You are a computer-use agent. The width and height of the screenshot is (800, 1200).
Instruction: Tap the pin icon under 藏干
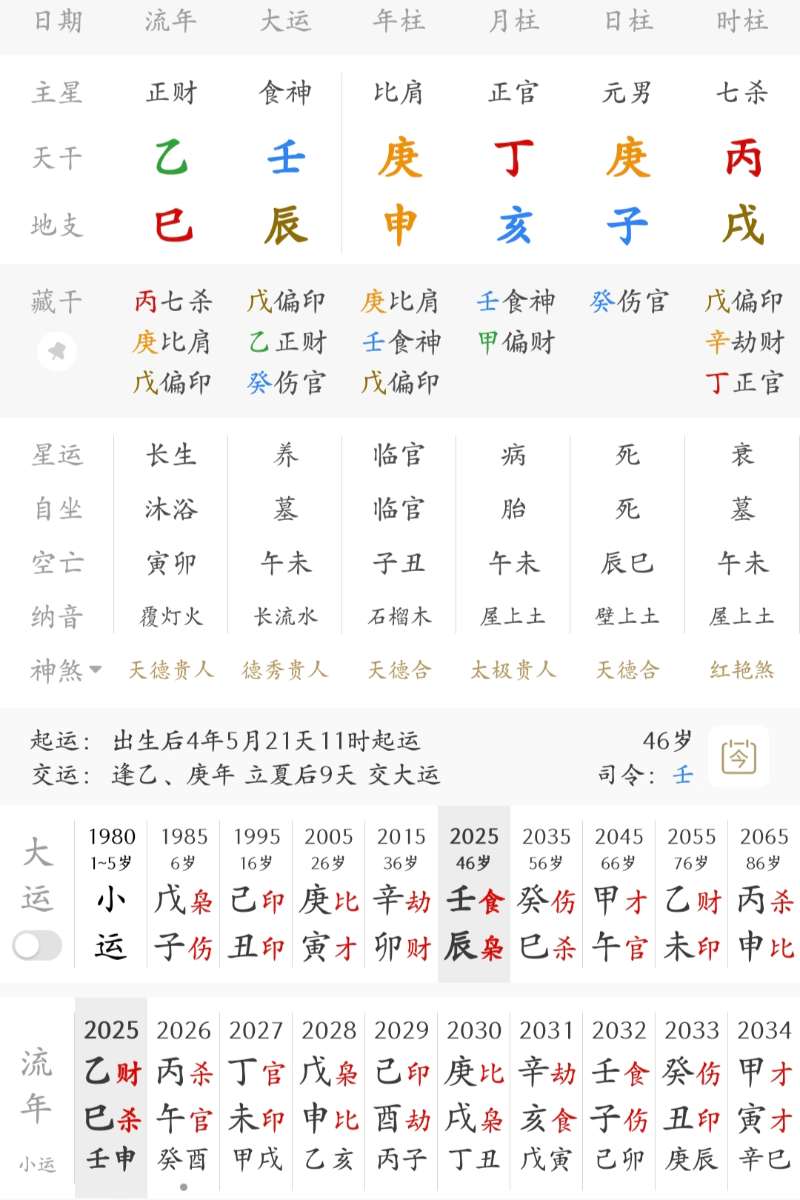point(57,351)
